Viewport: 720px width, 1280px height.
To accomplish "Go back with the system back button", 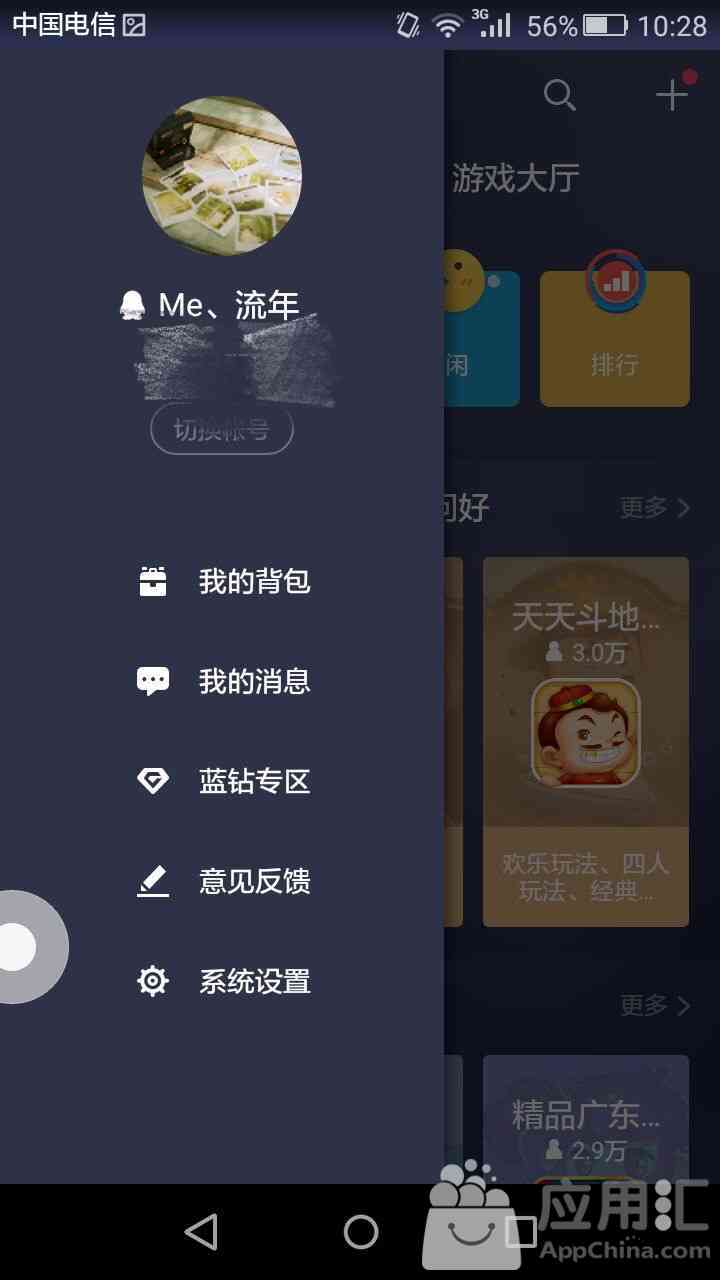I will (201, 1232).
